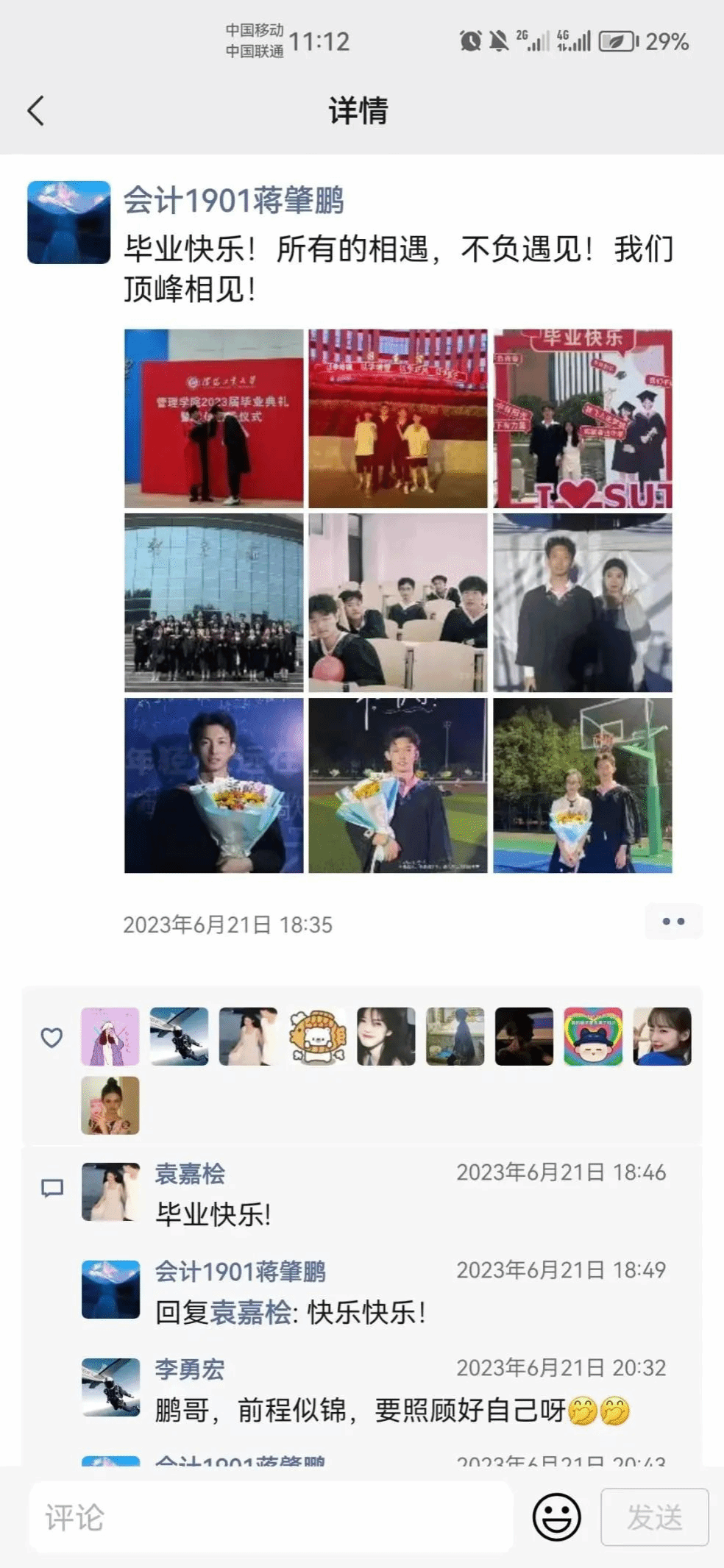Go back using the top-left arrow
Image resolution: width=724 pixels, height=1568 pixels.
(35, 111)
